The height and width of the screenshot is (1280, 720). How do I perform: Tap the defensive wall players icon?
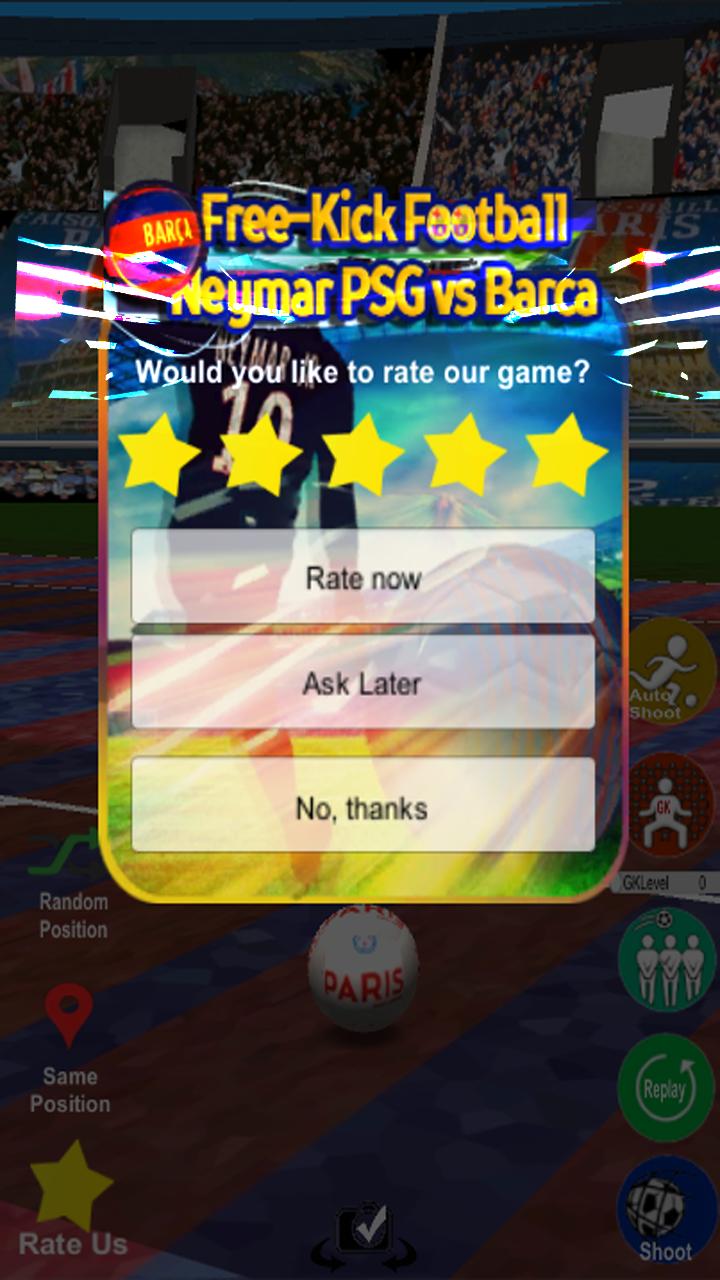click(x=667, y=960)
